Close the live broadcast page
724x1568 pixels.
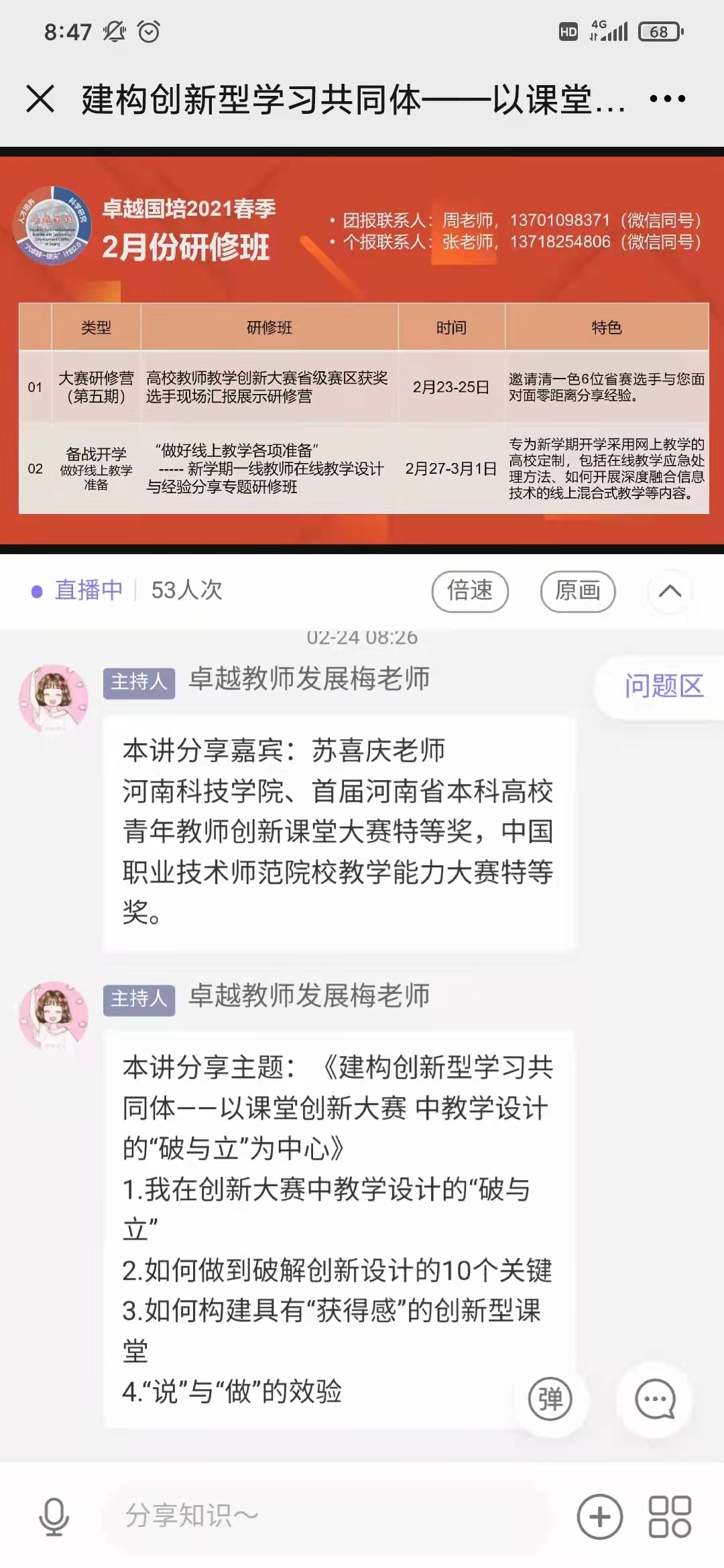(x=40, y=99)
